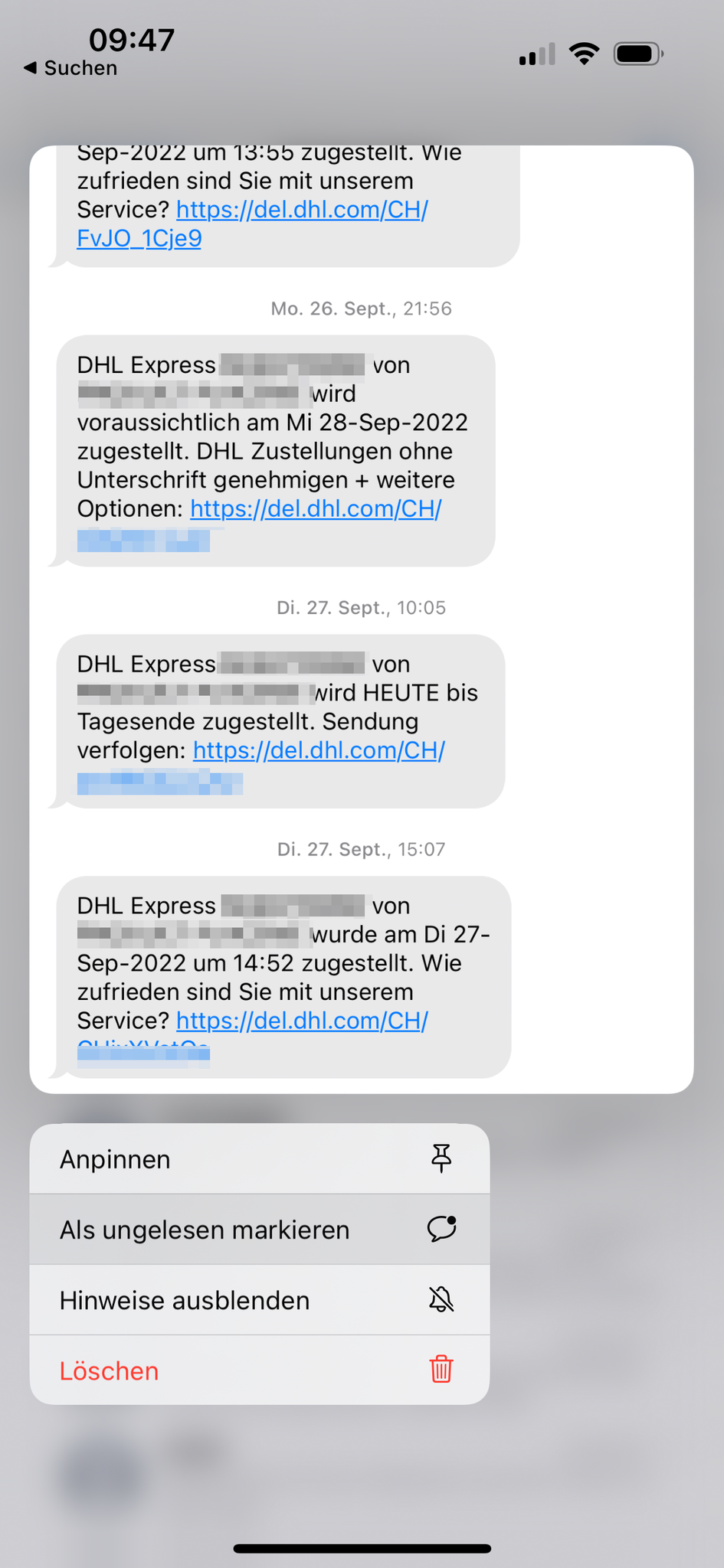724x1568 pixels.
Task: Choose Hinweise ausblenden to mute alerts
Action: tap(259, 1300)
